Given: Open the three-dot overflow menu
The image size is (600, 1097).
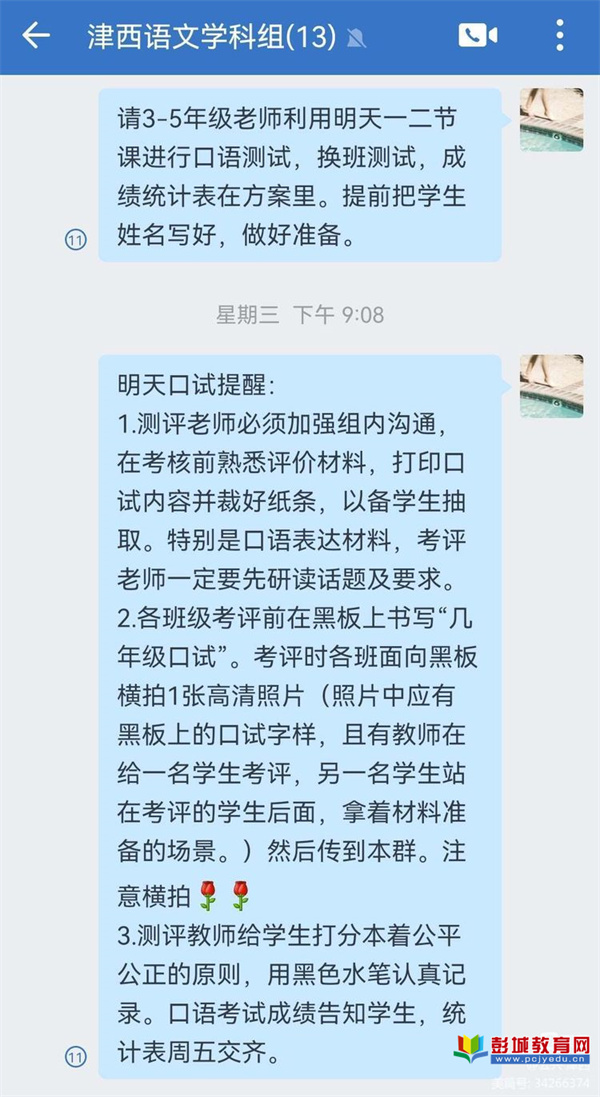Looking at the screenshot, I should tap(560, 36).
